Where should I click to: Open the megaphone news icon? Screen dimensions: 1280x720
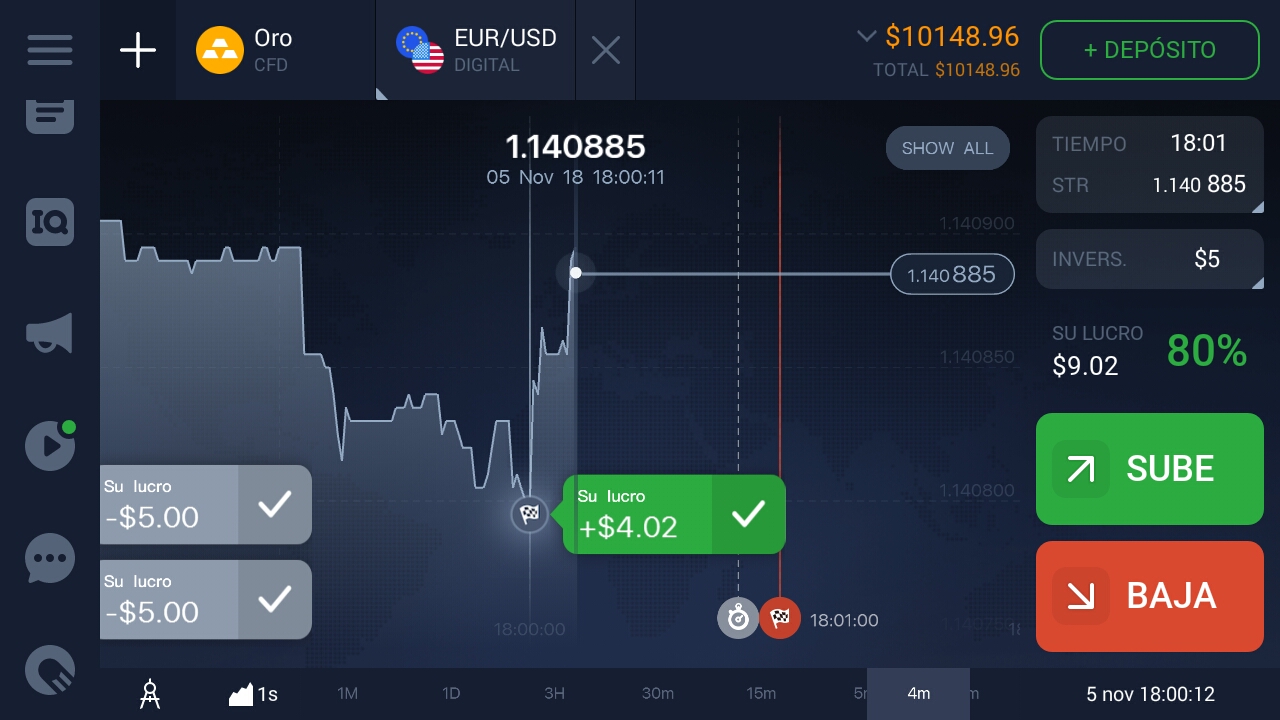pos(50,334)
